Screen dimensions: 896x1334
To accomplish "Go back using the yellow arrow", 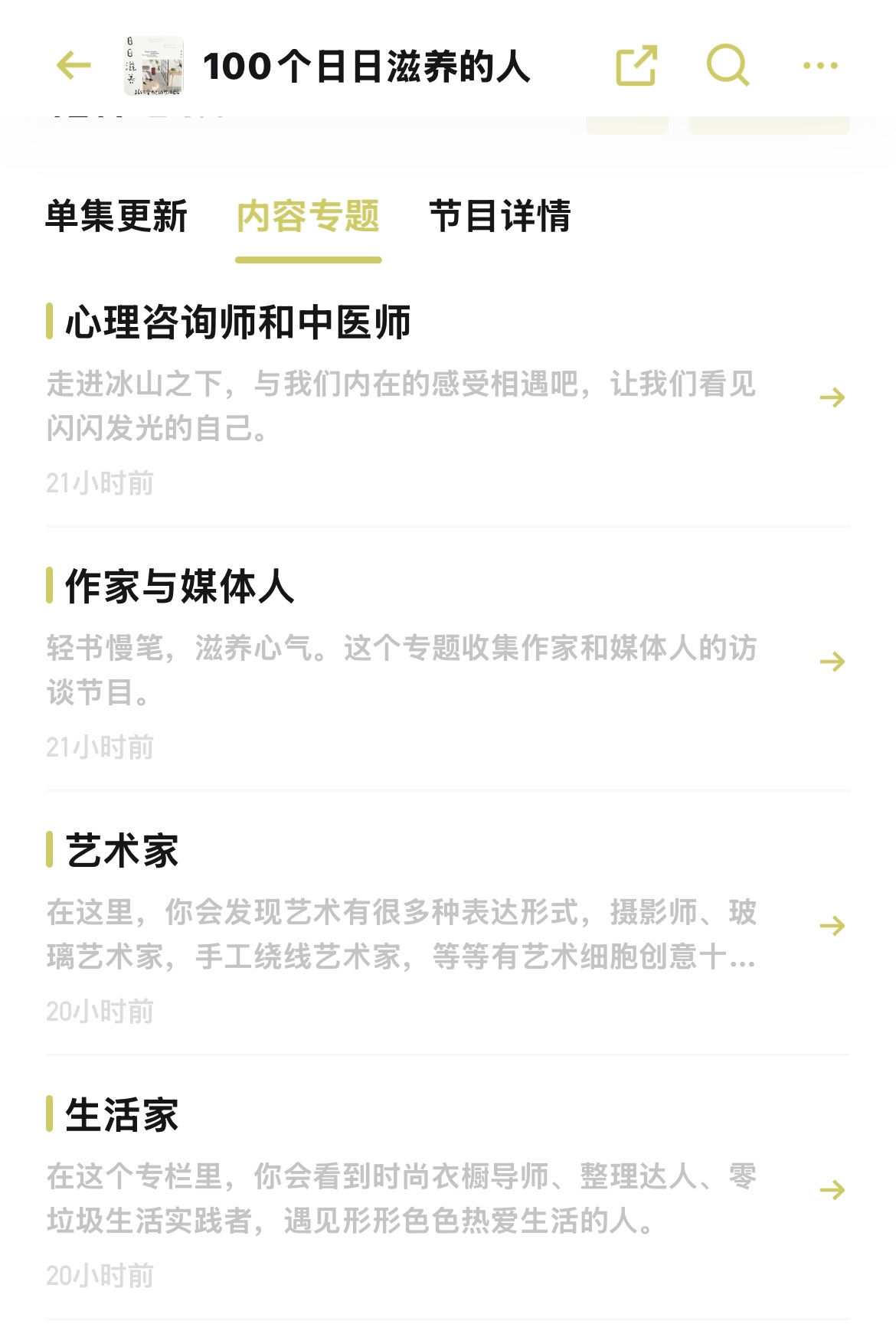I will (x=74, y=66).
